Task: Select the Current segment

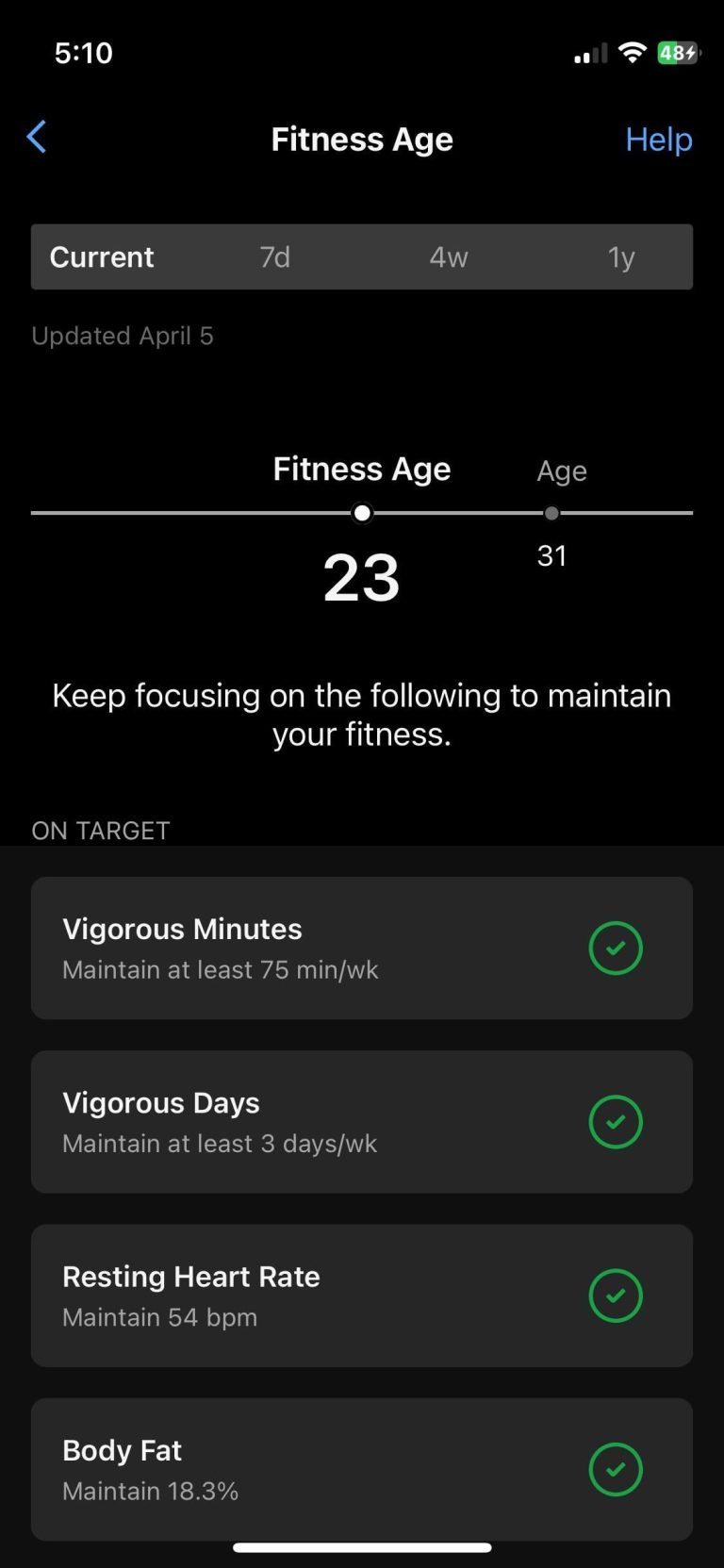Action: 102,257
